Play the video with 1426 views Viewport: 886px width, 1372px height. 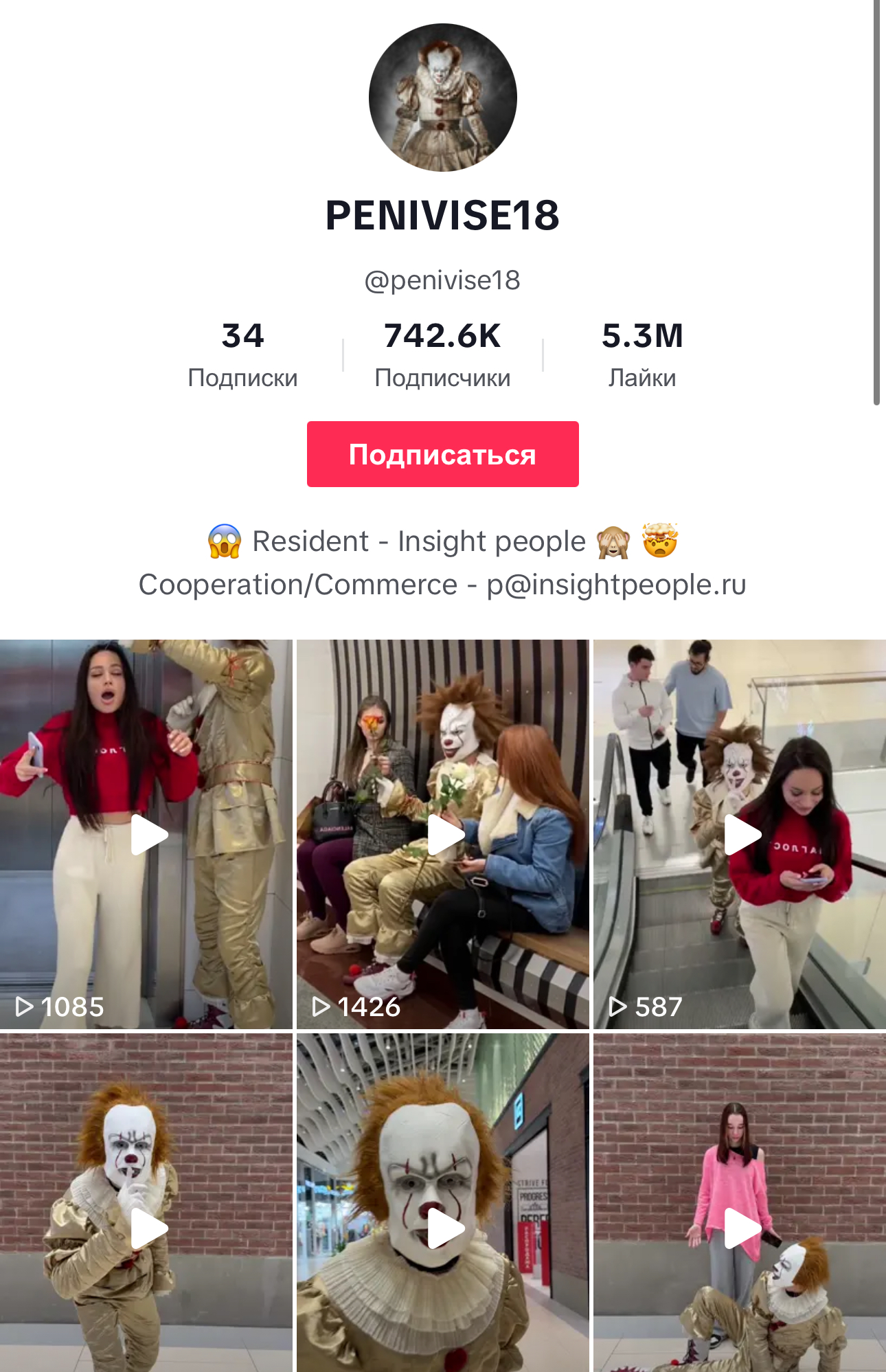click(x=443, y=834)
